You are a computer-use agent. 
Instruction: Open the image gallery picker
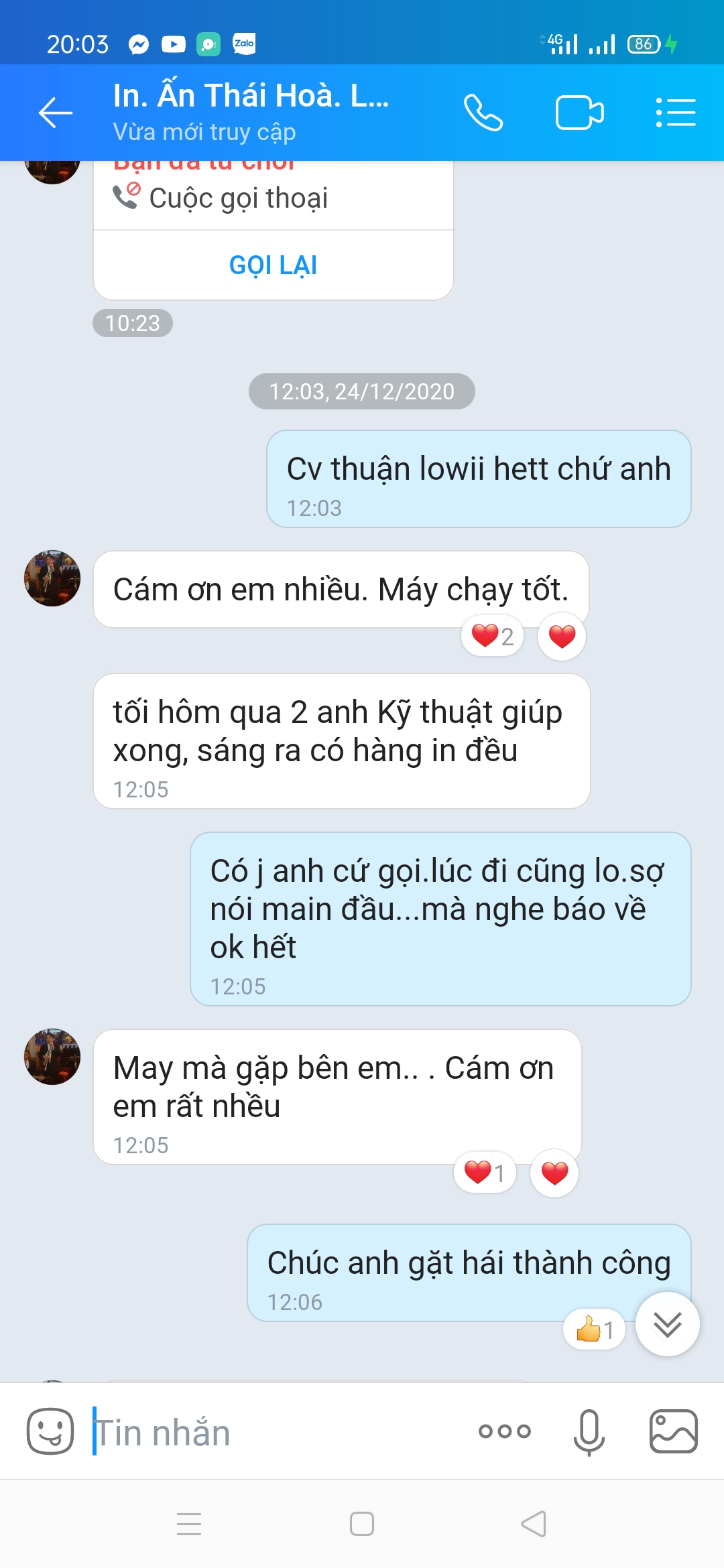point(673,1431)
